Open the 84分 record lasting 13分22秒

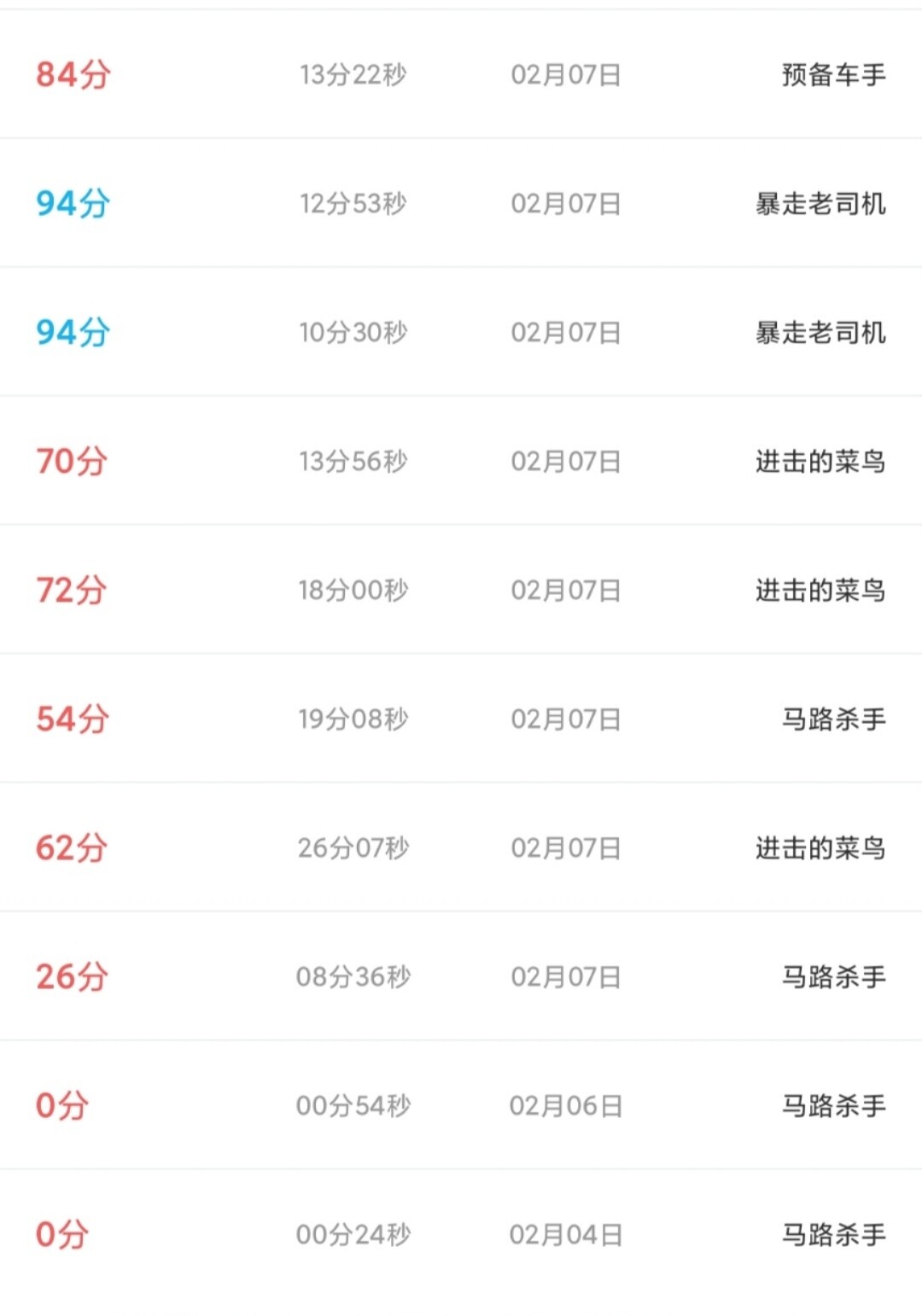click(x=461, y=74)
